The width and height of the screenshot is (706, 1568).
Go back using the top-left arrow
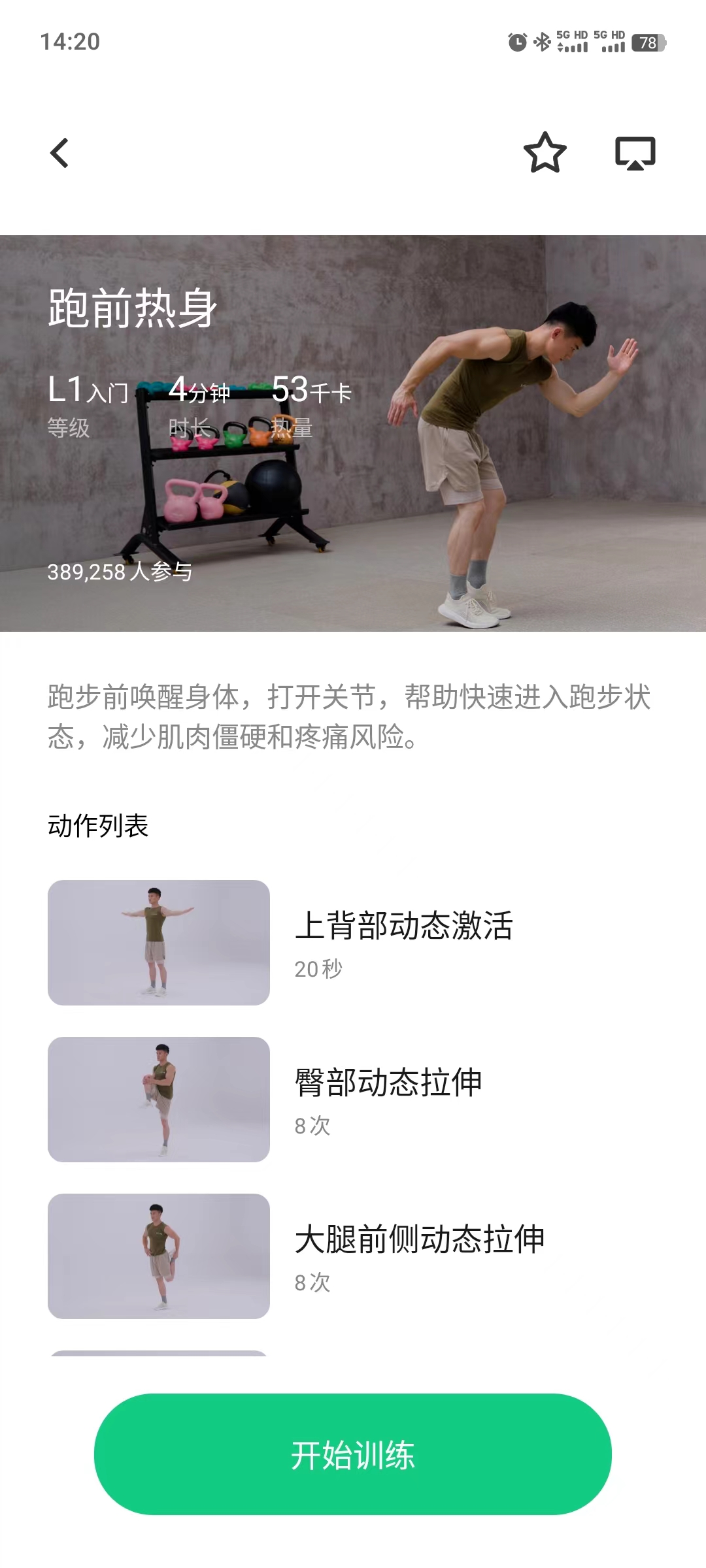click(59, 154)
